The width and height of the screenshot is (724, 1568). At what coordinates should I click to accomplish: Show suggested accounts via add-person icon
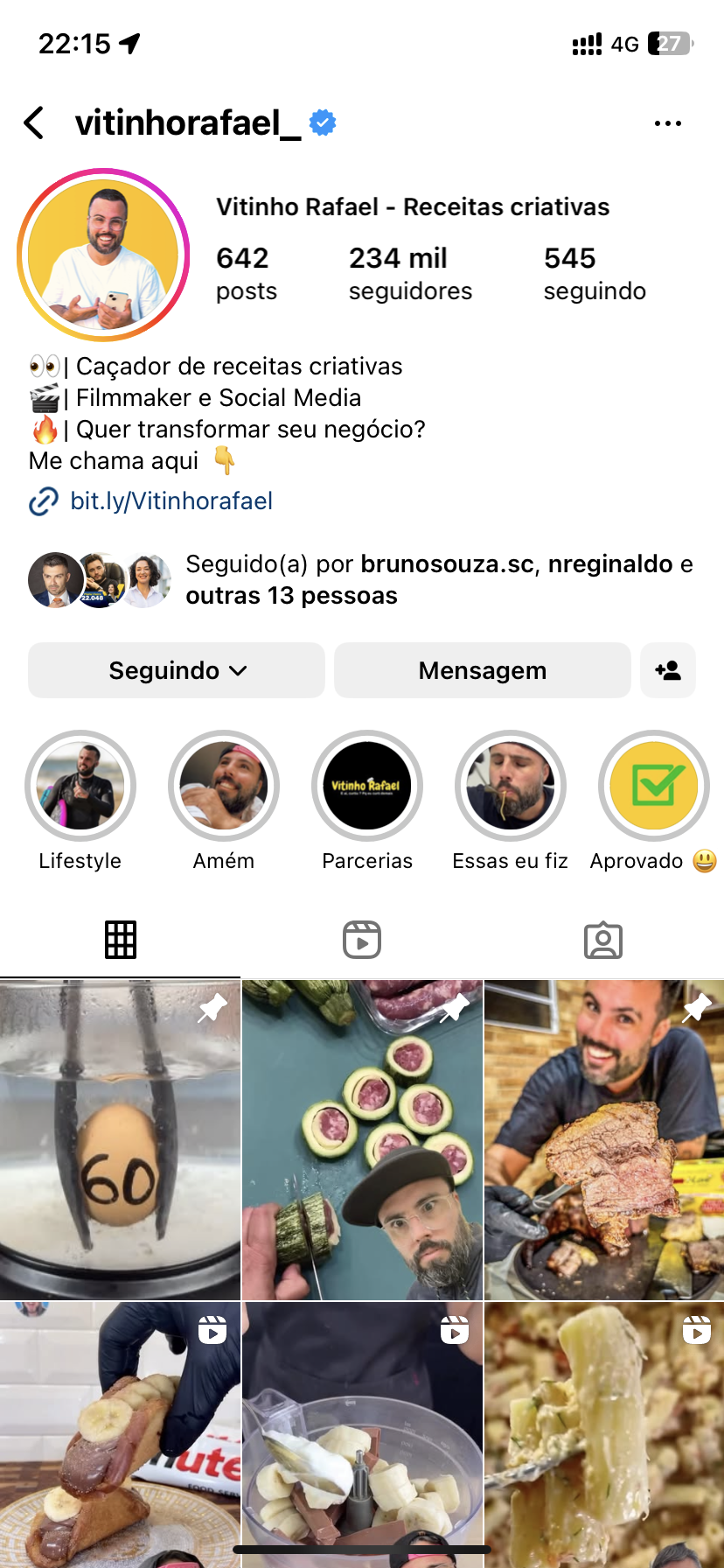667,670
